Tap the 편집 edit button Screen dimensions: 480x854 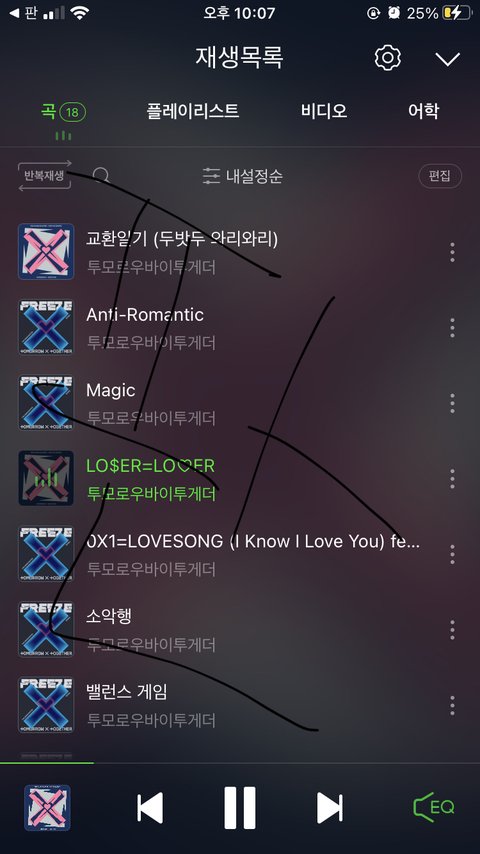440,176
